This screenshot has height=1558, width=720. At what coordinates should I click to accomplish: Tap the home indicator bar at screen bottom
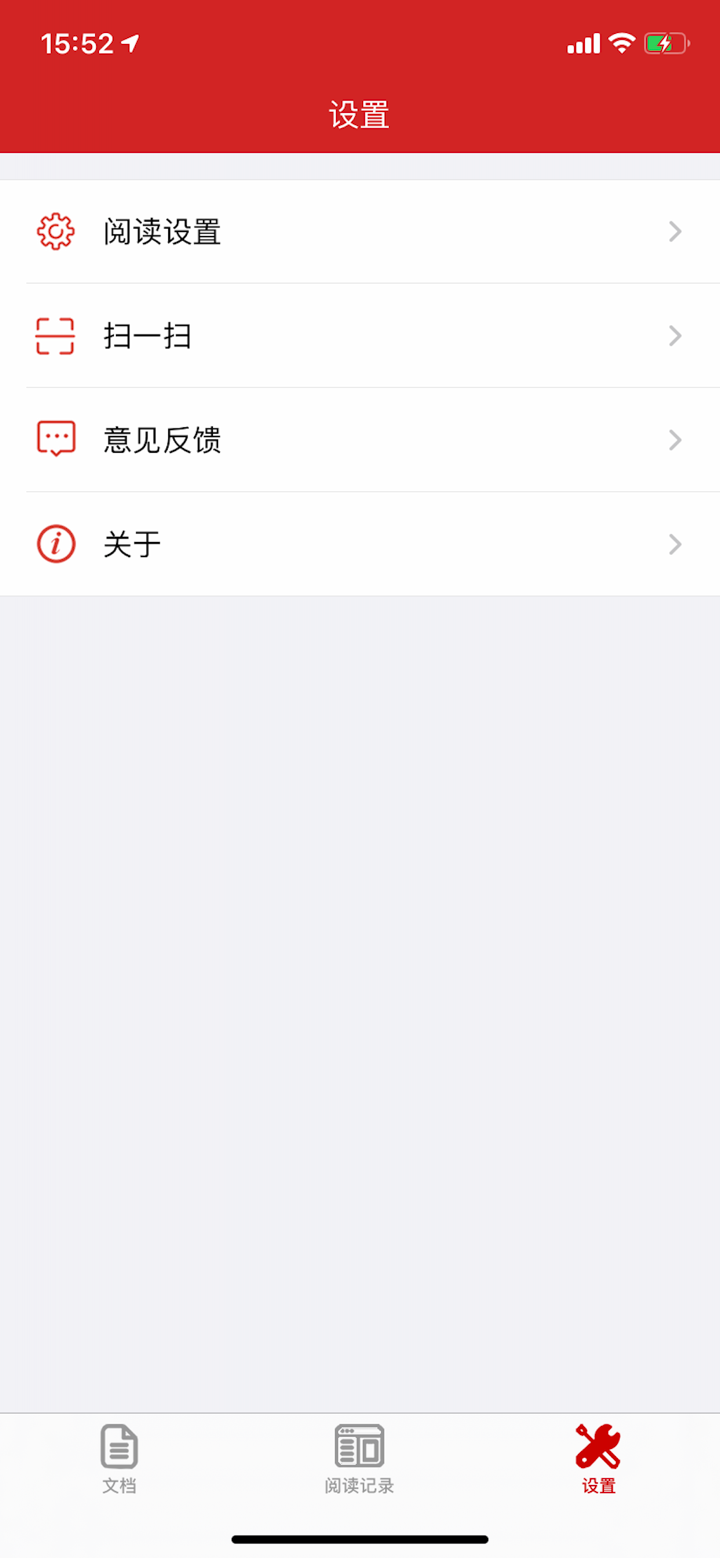click(360, 1540)
